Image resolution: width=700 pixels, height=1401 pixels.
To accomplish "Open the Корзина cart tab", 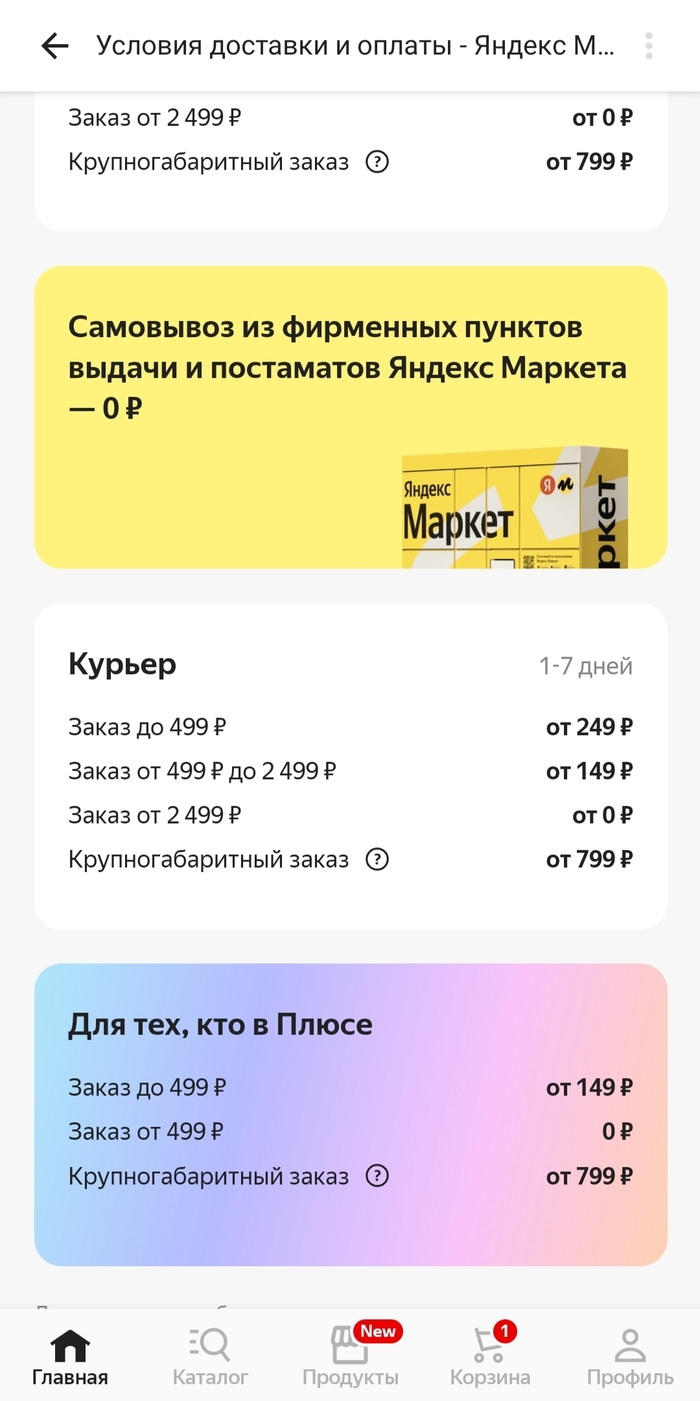I will pyautogui.click(x=490, y=1357).
